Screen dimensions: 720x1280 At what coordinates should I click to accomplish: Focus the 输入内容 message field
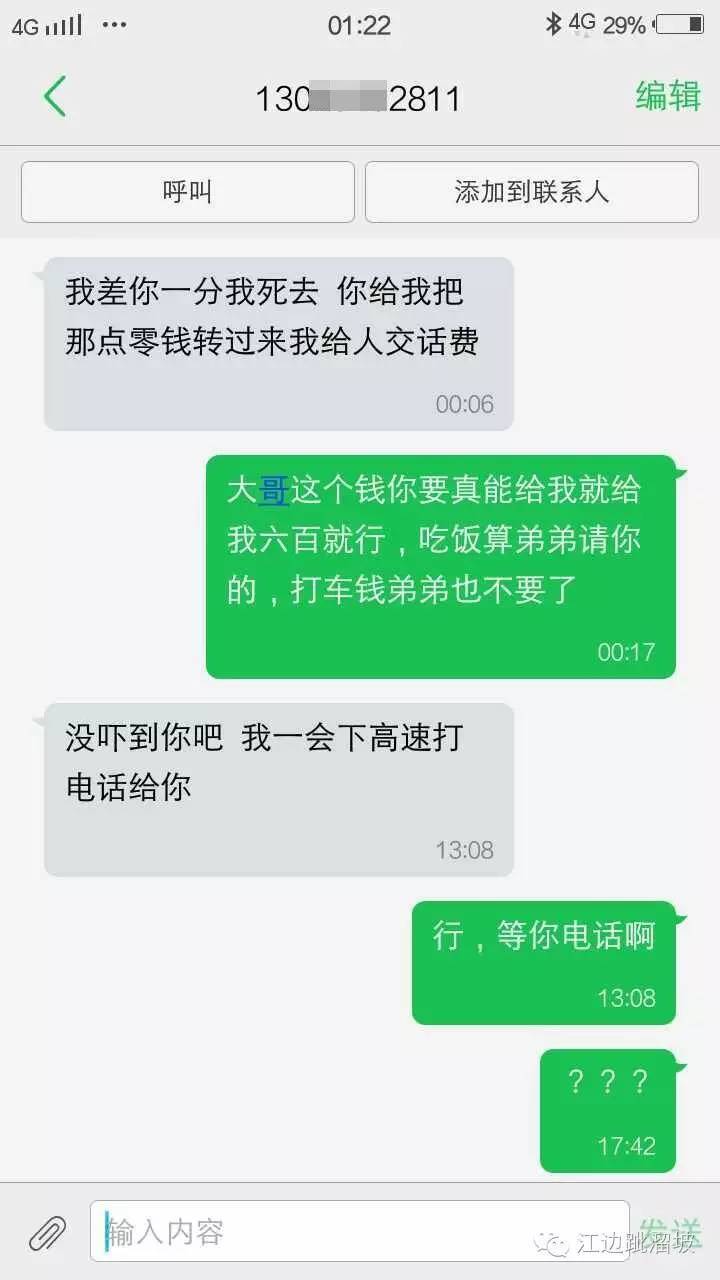tap(360, 1232)
